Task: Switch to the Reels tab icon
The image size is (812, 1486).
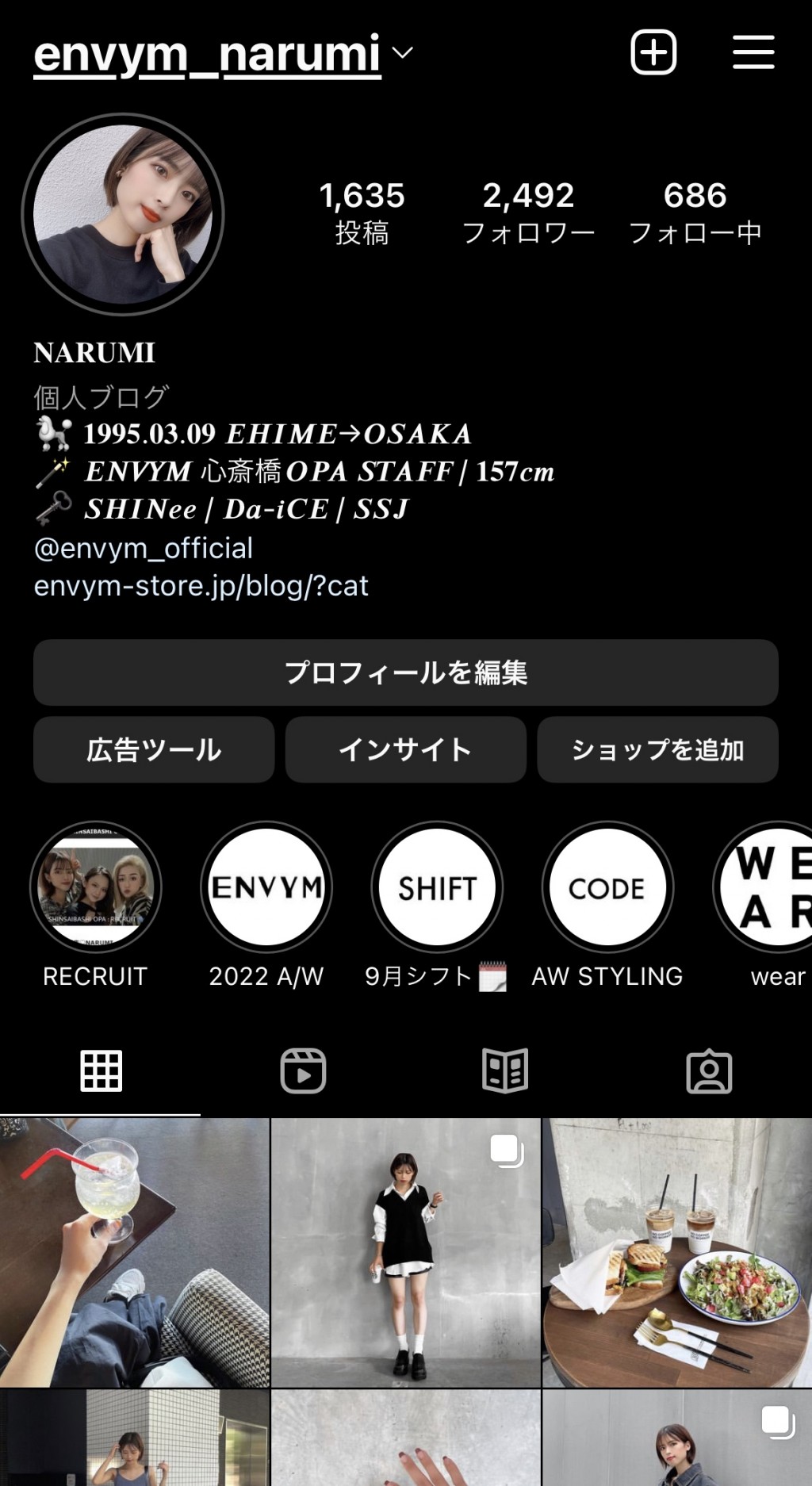Action: point(303,1071)
